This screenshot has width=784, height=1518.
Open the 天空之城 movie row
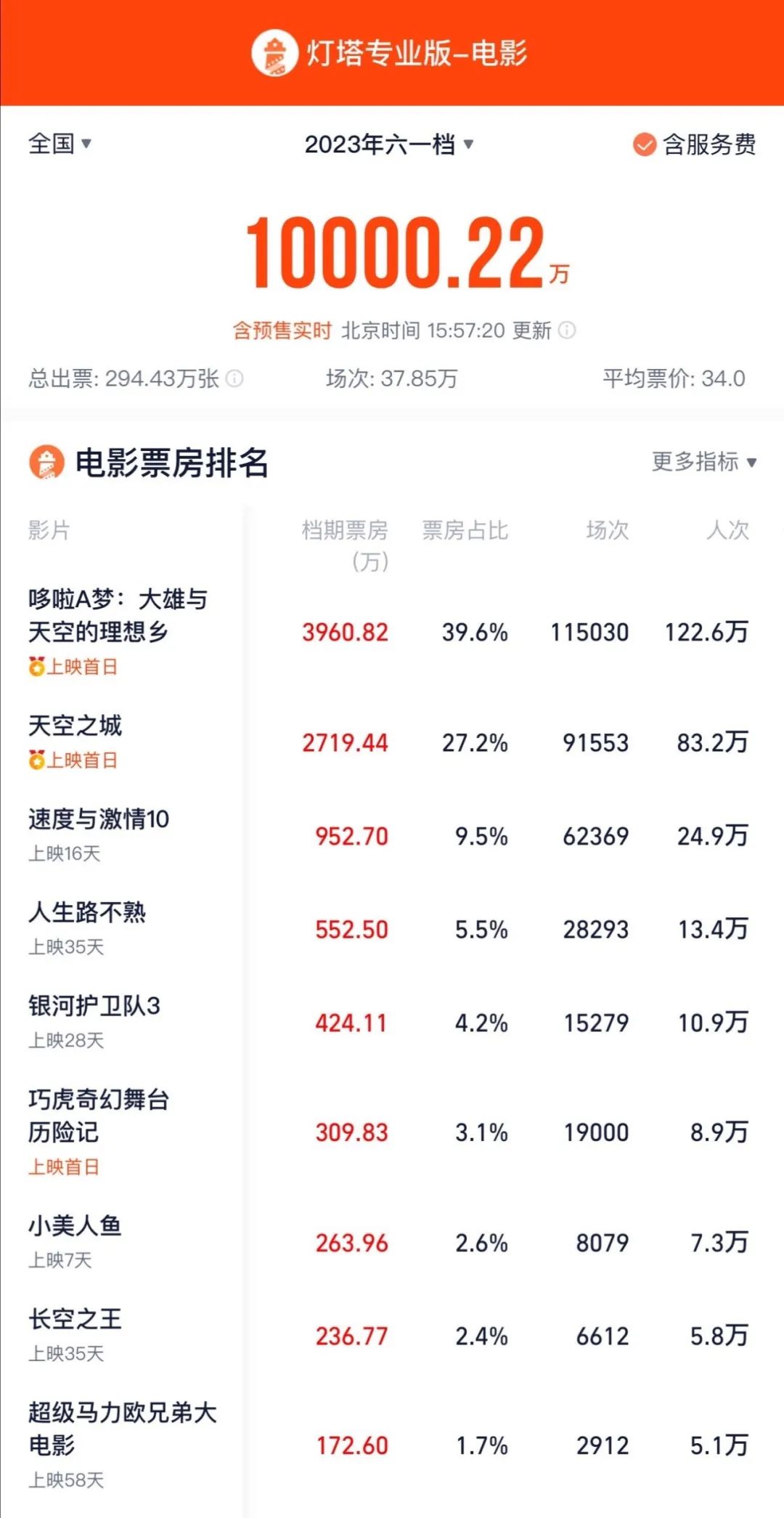pos(392,742)
